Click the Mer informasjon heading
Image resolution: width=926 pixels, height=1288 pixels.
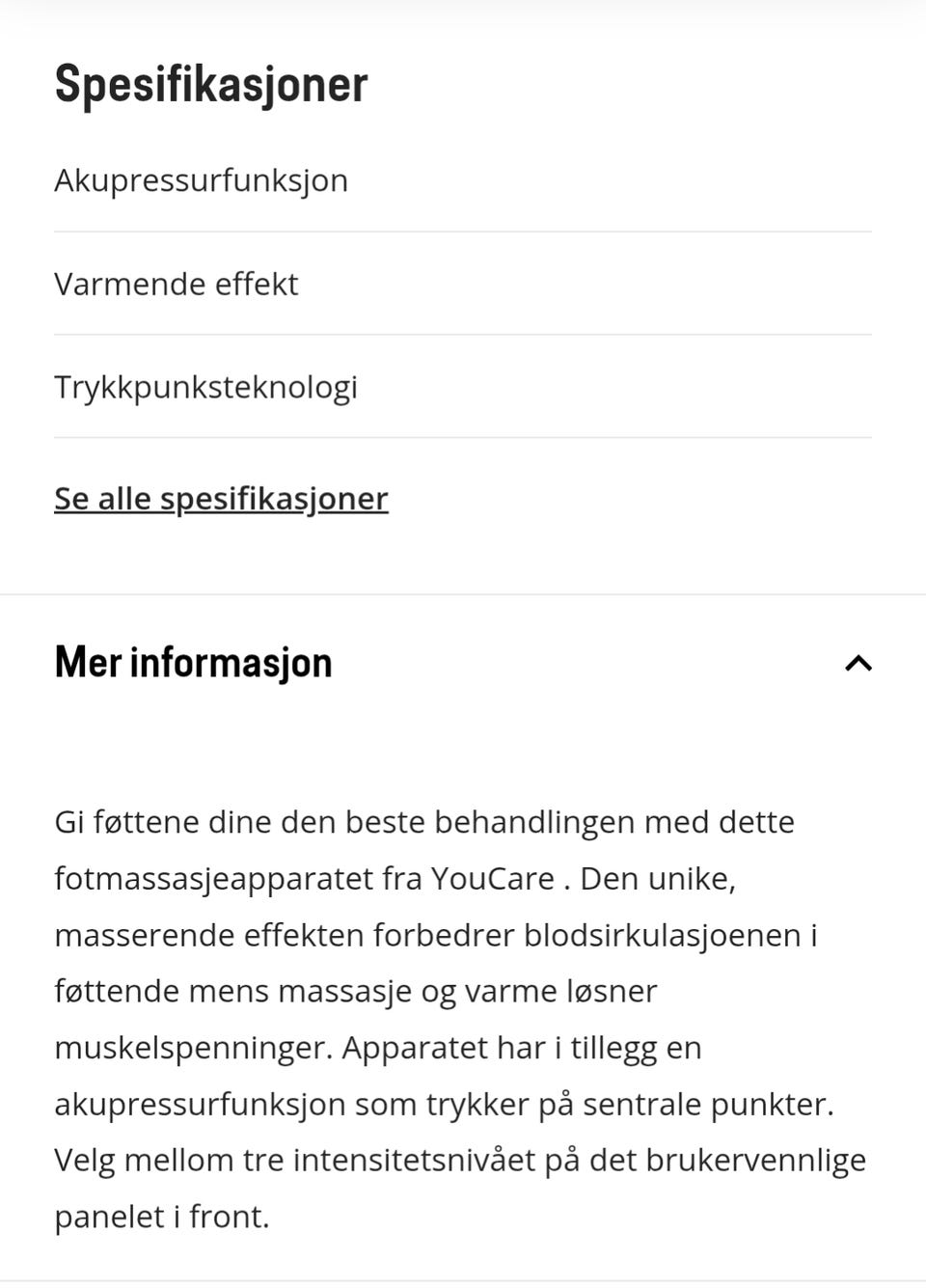tap(193, 663)
